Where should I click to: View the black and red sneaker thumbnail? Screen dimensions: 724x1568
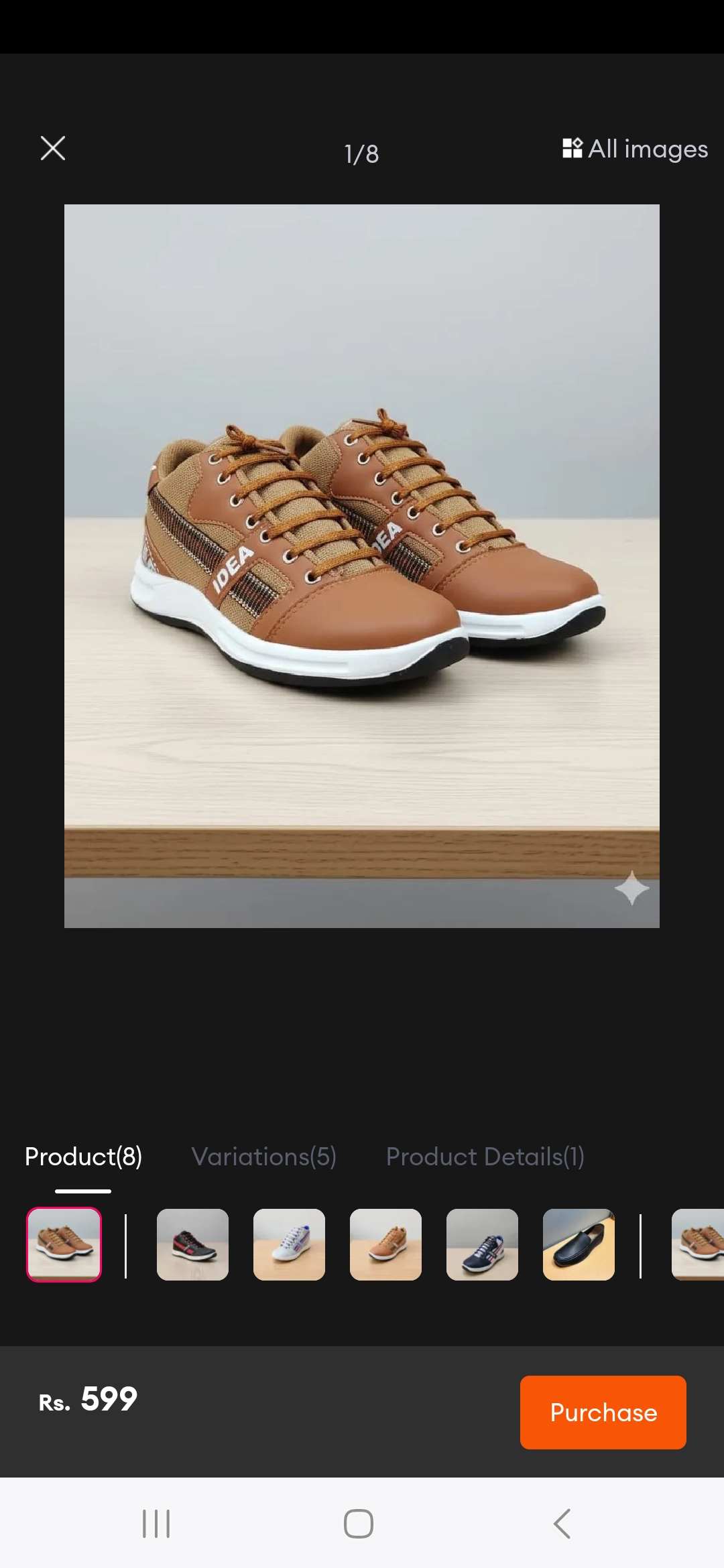tap(192, 1245)
